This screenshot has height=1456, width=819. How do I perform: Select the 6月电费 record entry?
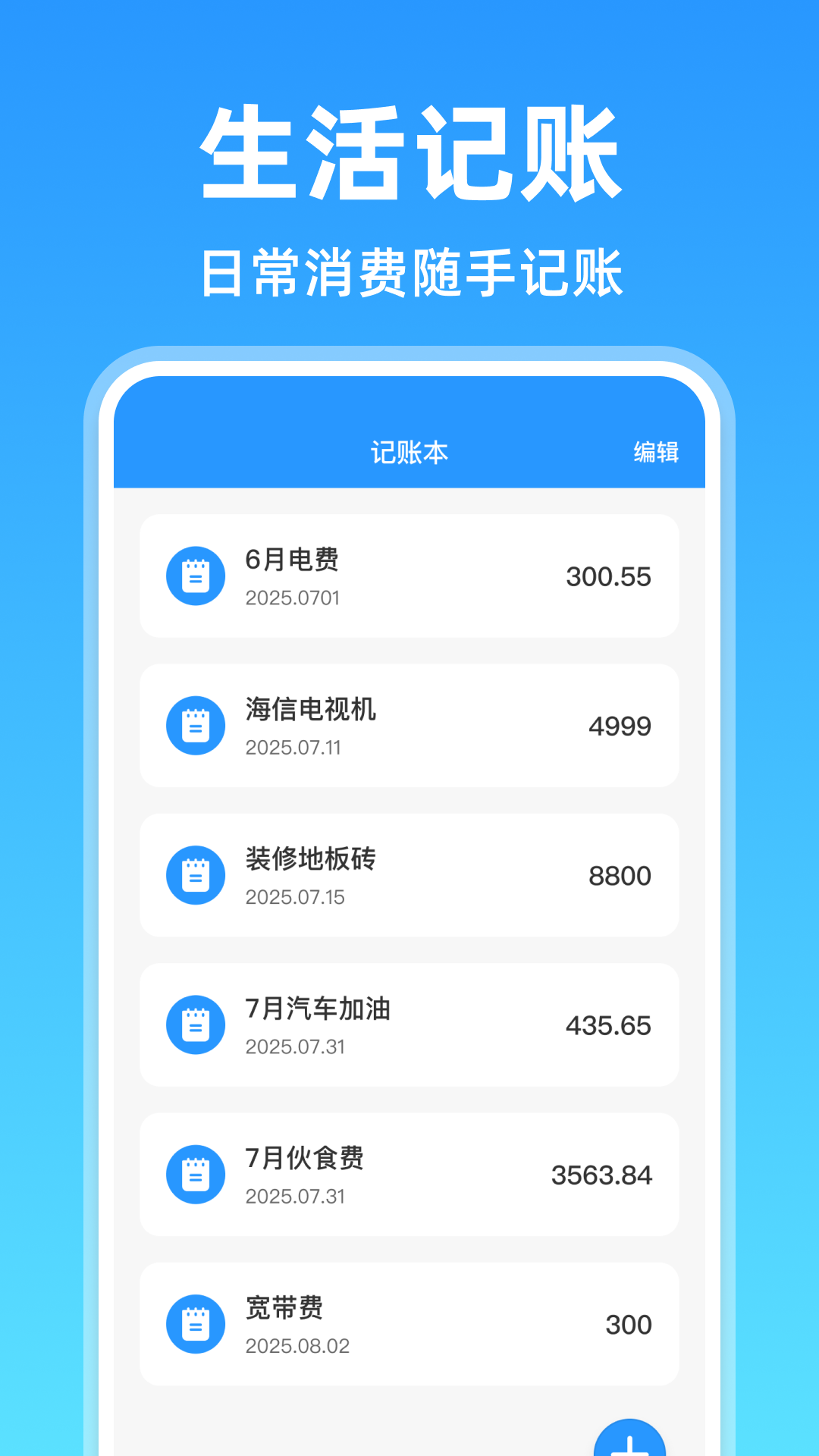point(409,576)
